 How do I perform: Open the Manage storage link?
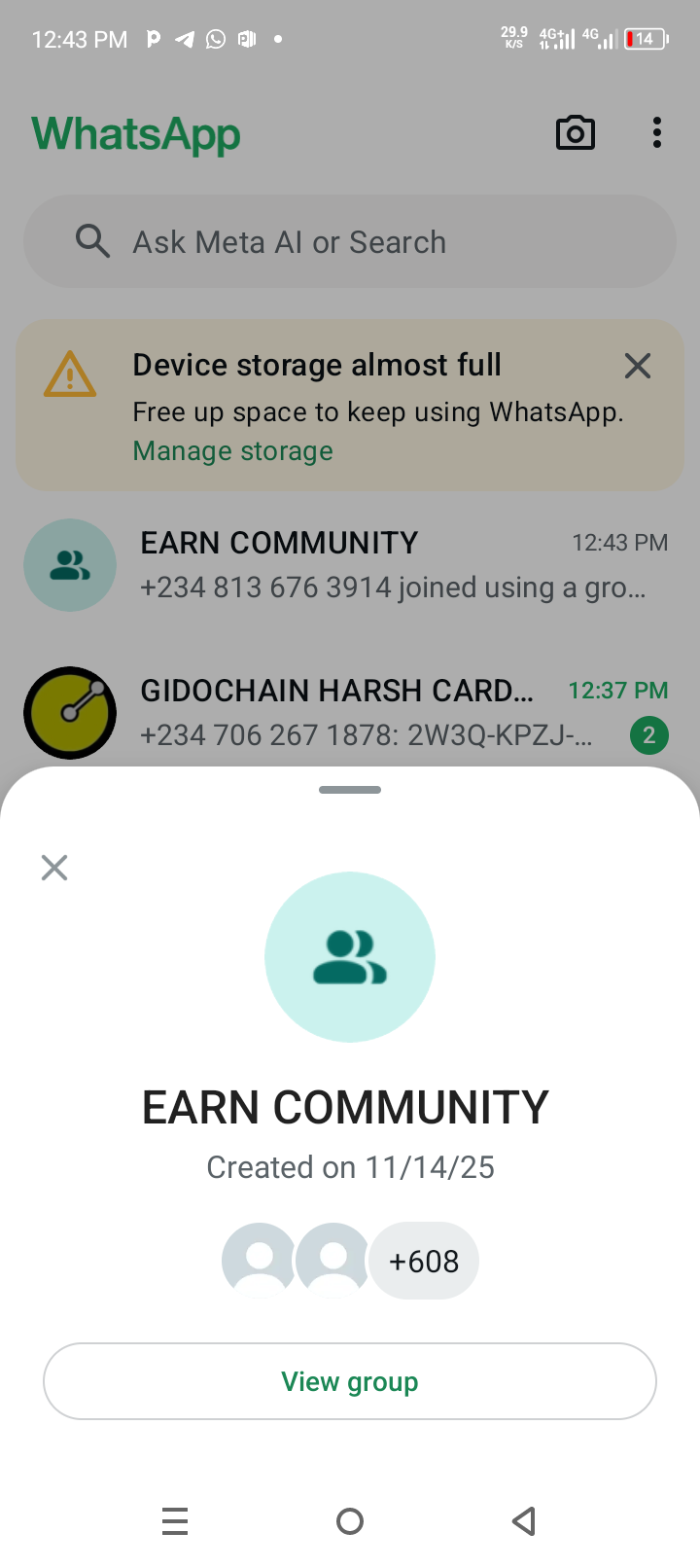(232, 451)
